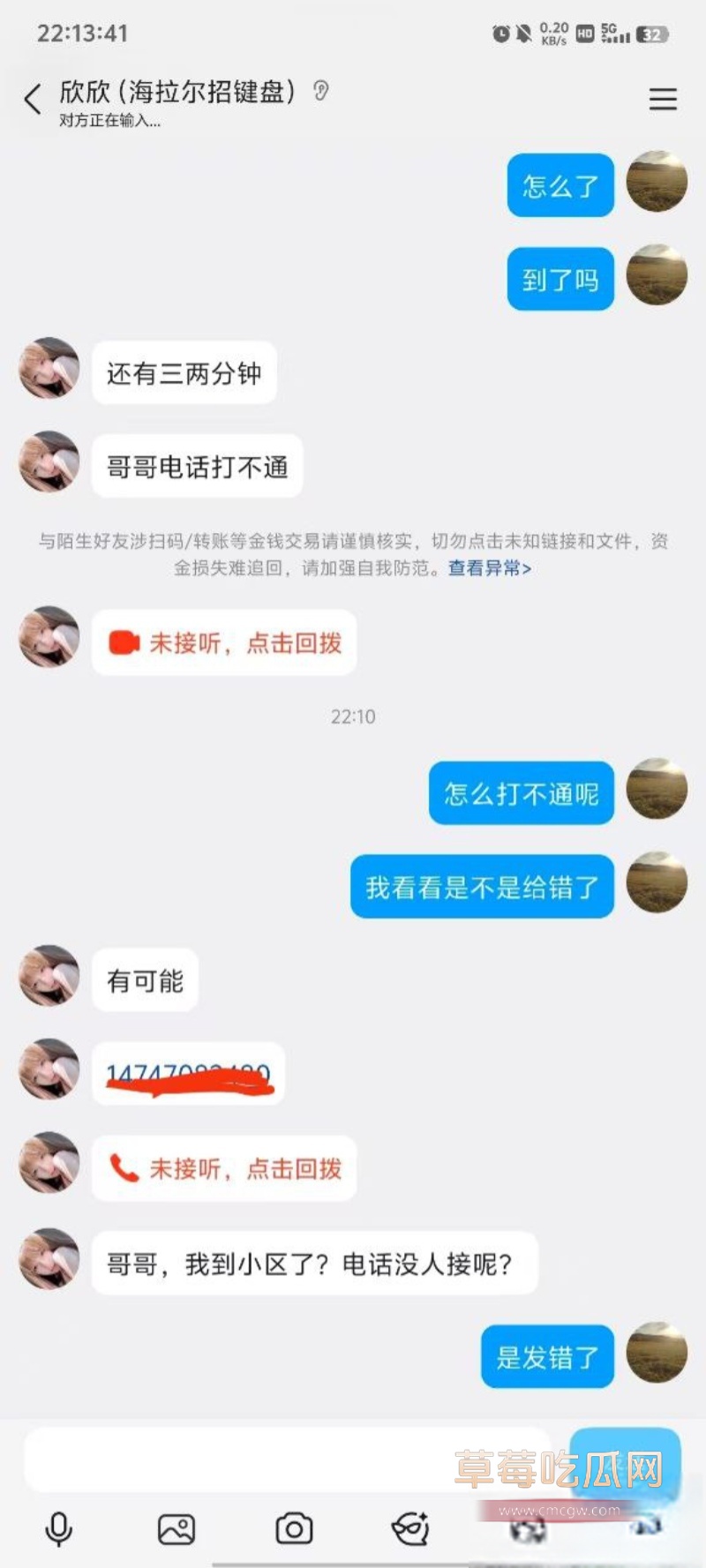Open voice input with the microphone icon
The image size is (706, 1568).
[58, 1529]
